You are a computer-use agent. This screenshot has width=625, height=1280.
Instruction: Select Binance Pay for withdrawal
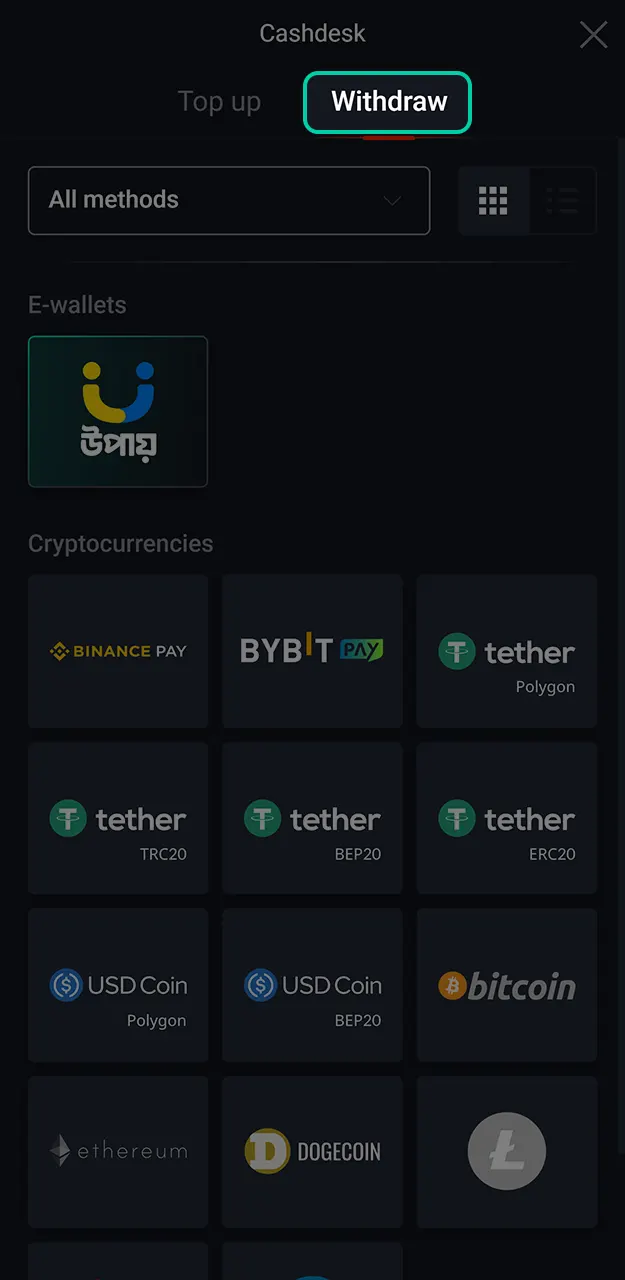point(118,651)
